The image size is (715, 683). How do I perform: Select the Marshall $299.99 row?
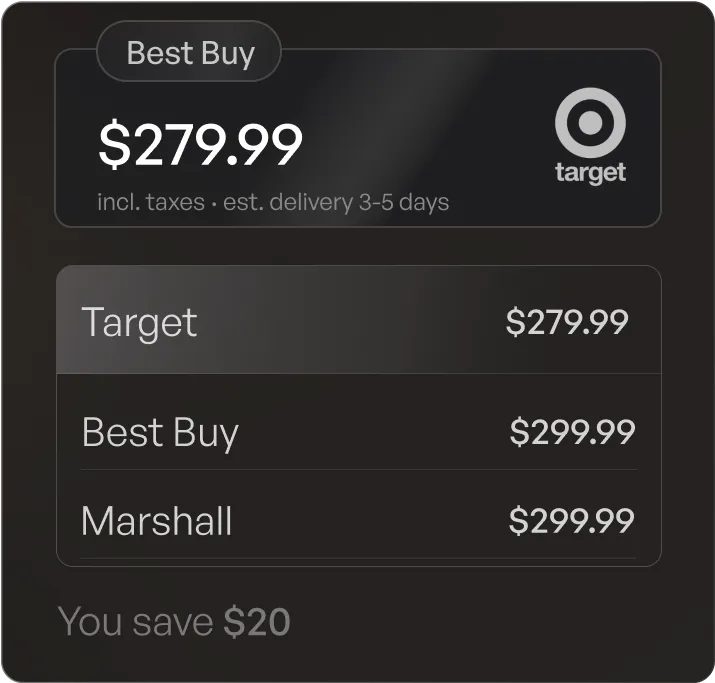pyautogui.click(x=357, y=521)
